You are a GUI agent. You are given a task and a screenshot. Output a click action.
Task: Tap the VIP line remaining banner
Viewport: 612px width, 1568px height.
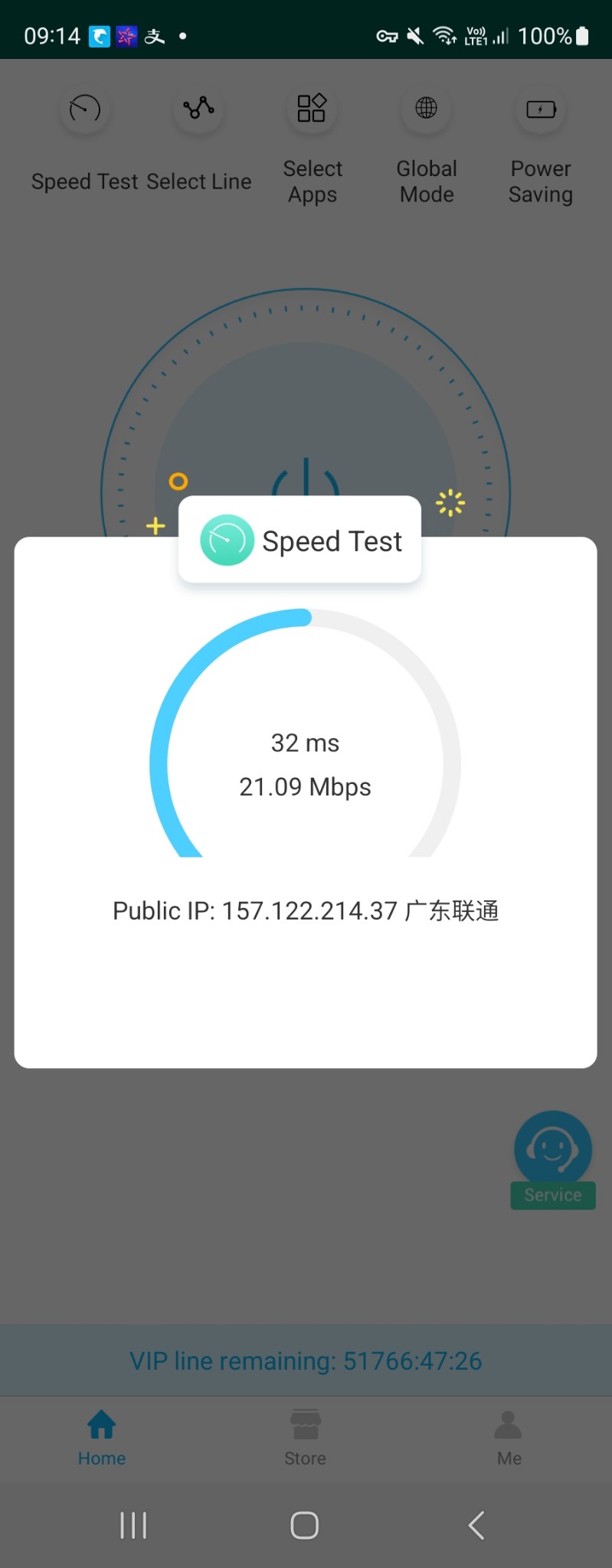306,1361
